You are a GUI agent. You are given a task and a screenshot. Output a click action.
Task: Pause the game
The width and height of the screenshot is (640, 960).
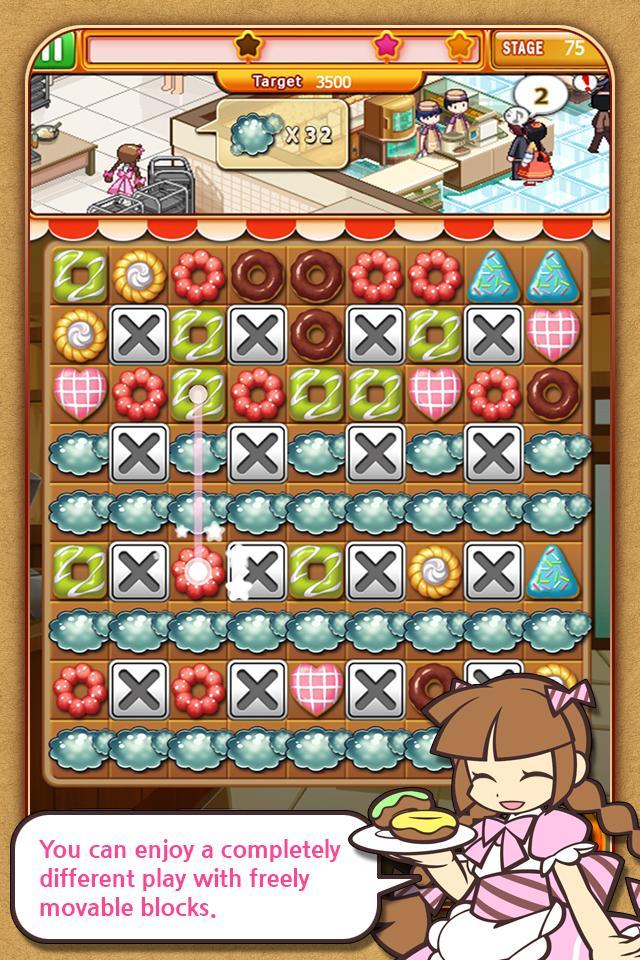click(53, 48)
